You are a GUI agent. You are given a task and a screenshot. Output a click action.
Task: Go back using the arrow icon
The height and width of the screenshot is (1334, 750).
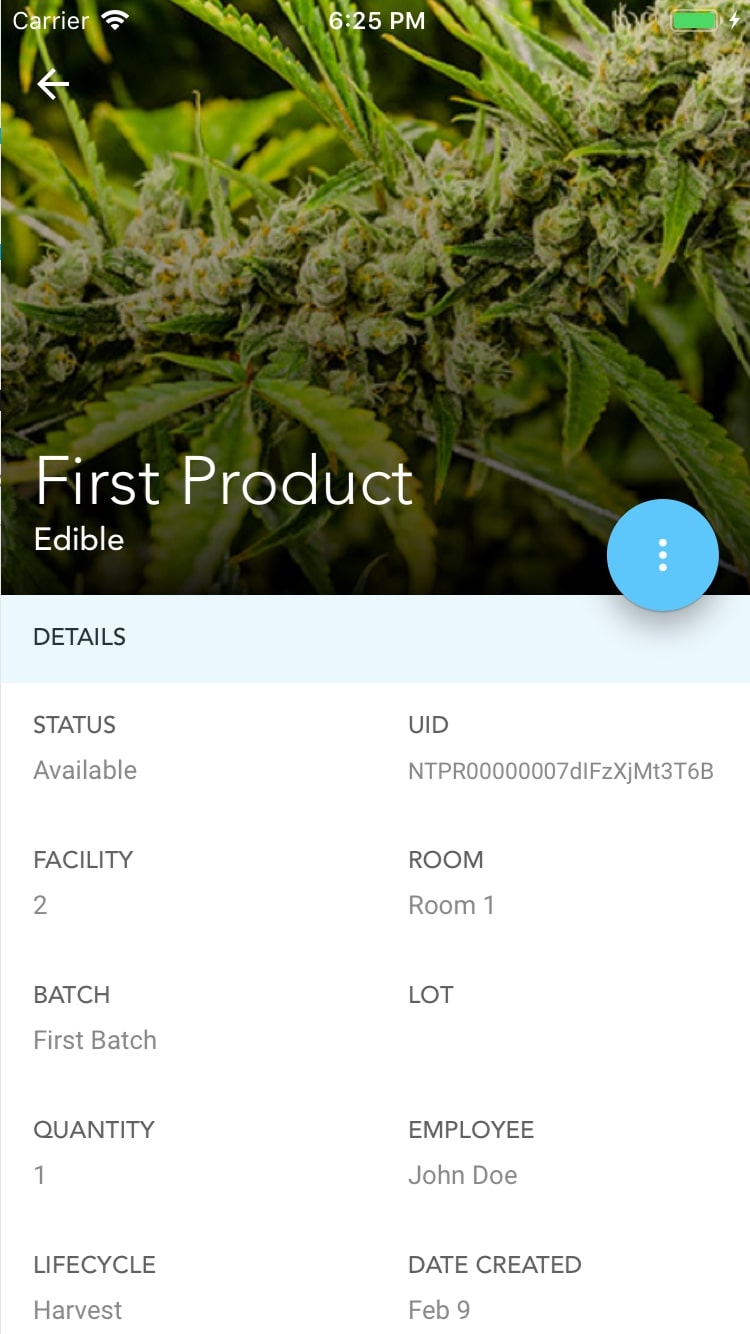click(53, 84)
